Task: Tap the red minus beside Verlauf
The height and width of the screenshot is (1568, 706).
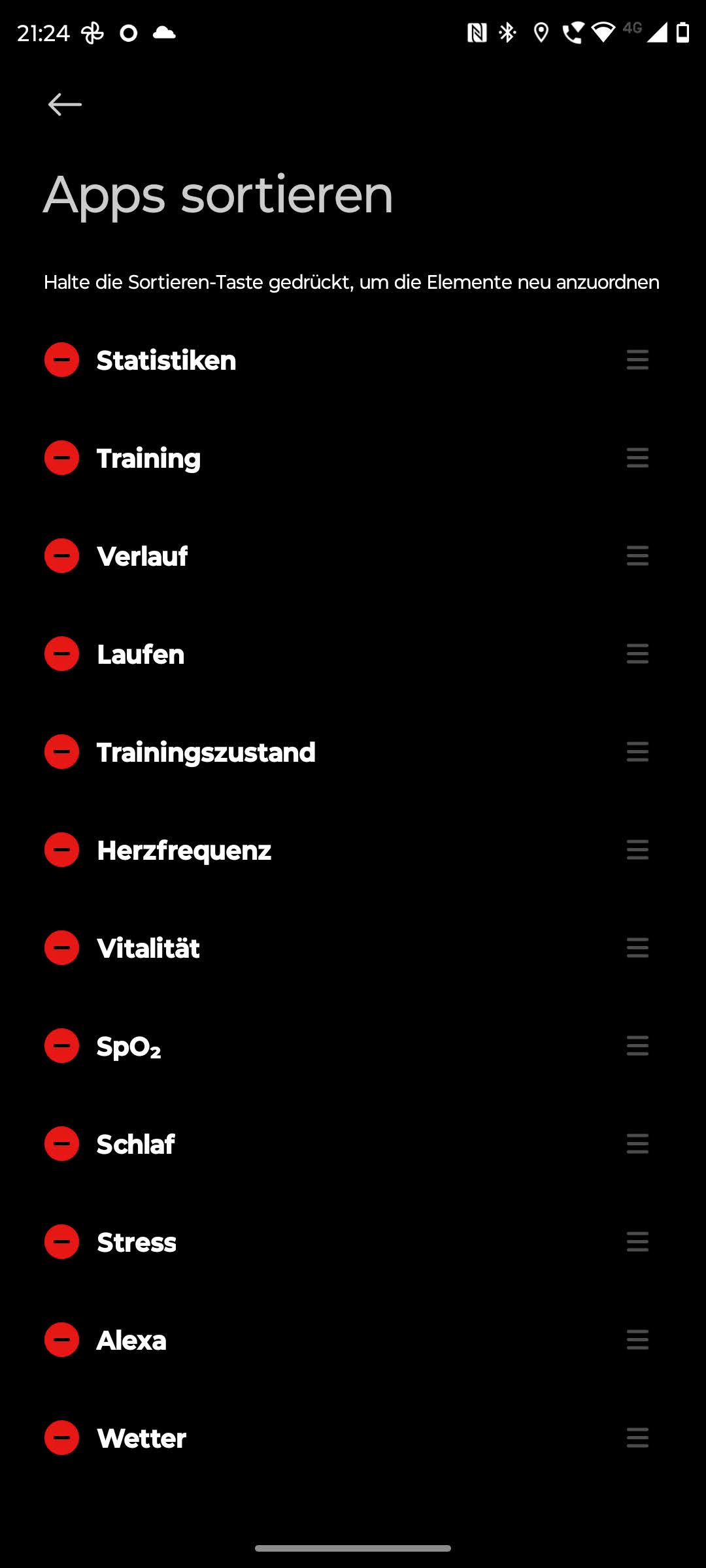Action: coord(62,556)
